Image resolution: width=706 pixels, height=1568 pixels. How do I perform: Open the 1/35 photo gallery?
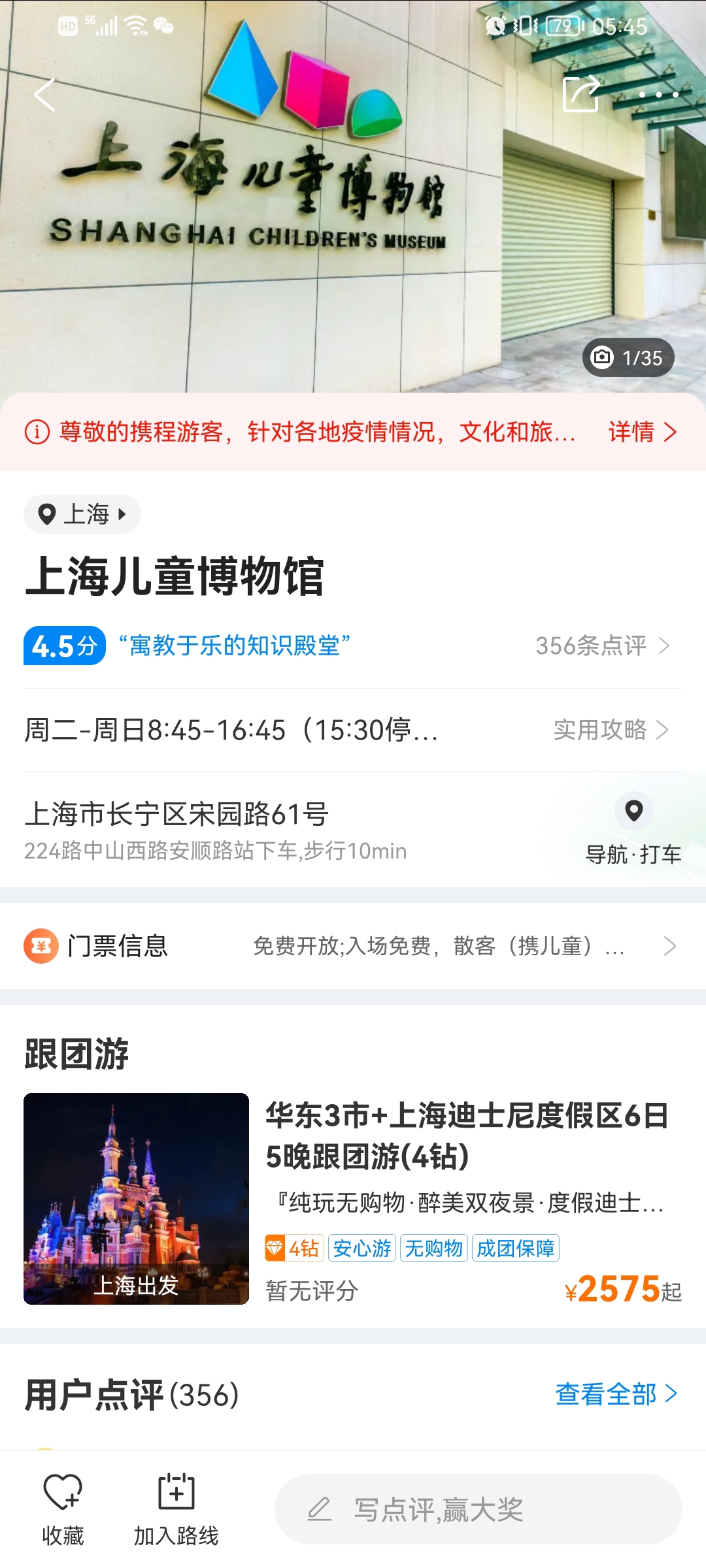(628, 357)
